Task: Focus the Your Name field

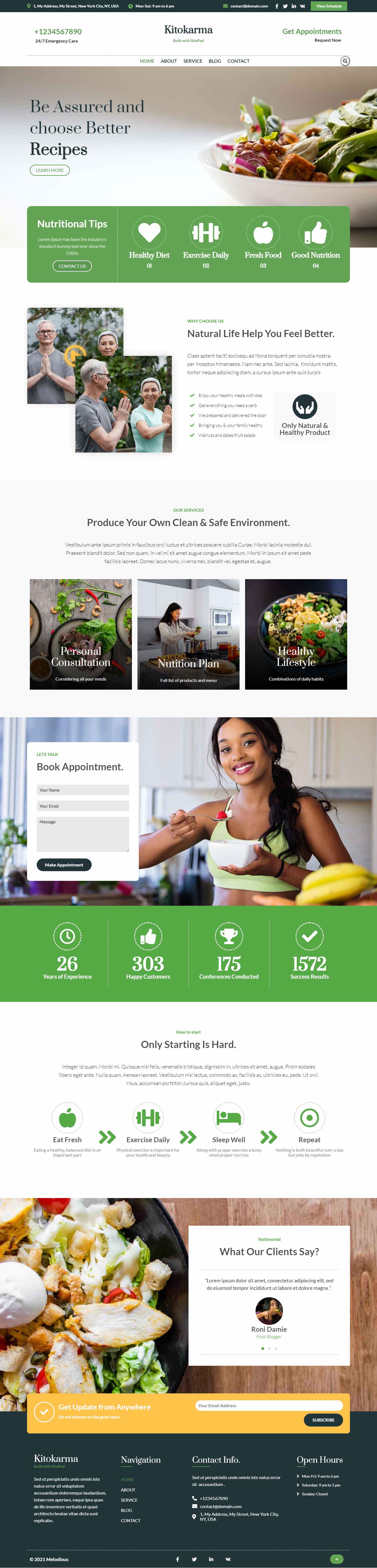Action: click(x=83, y=790)
